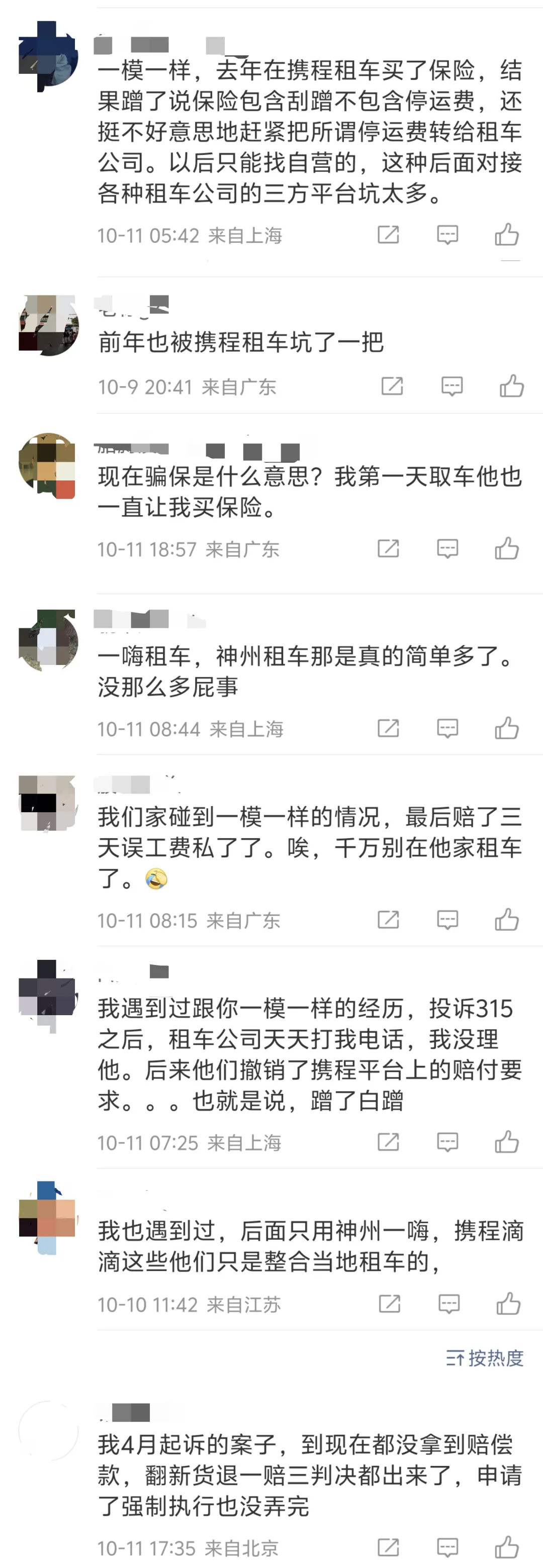The image size is (543, 1568).
Task: Repost the comment 前年也被携程租车坑了一把
Action: (392, 386)
